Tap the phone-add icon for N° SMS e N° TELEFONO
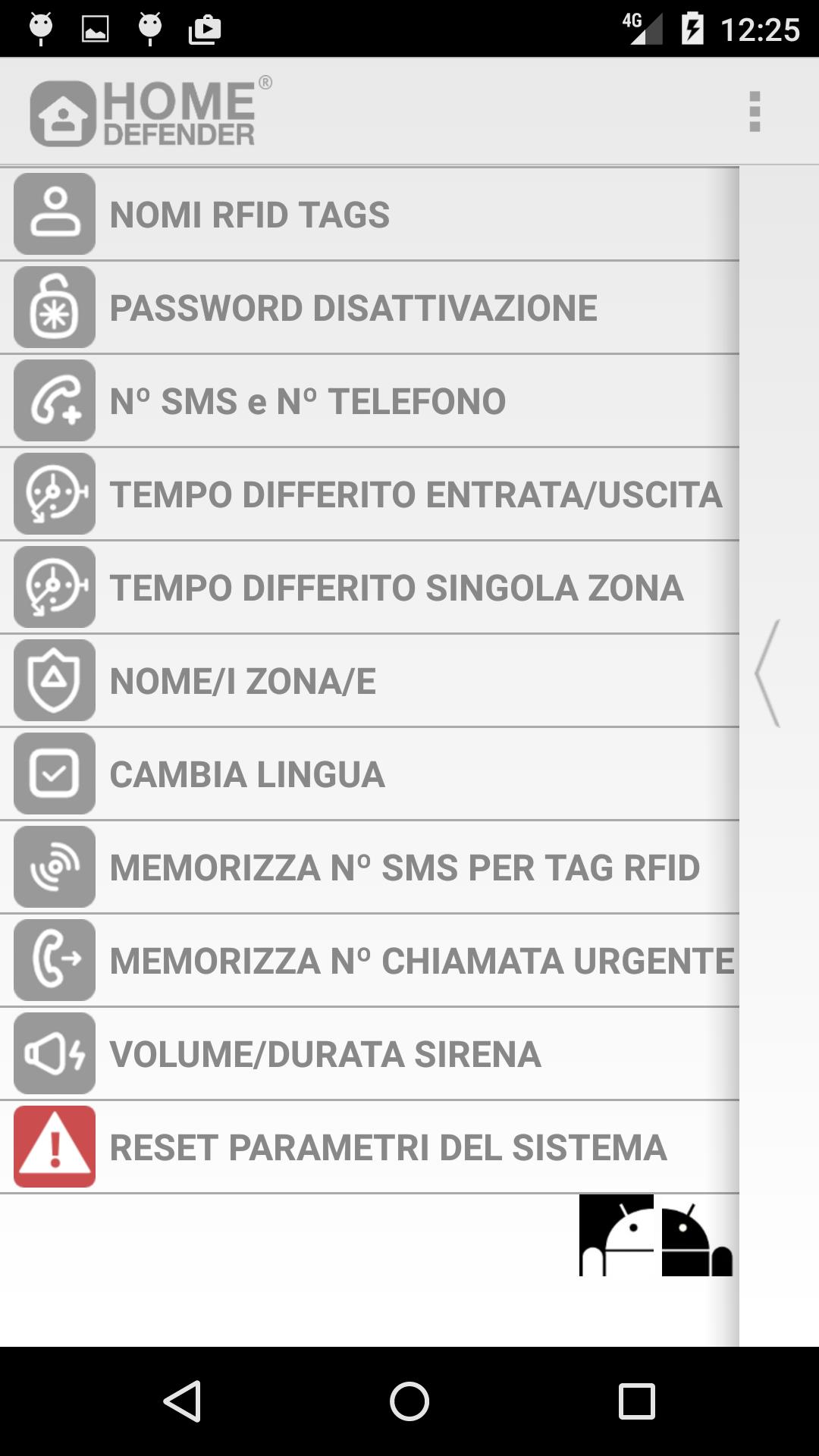Screen dimensions: 819x1456 coord(54,400)
